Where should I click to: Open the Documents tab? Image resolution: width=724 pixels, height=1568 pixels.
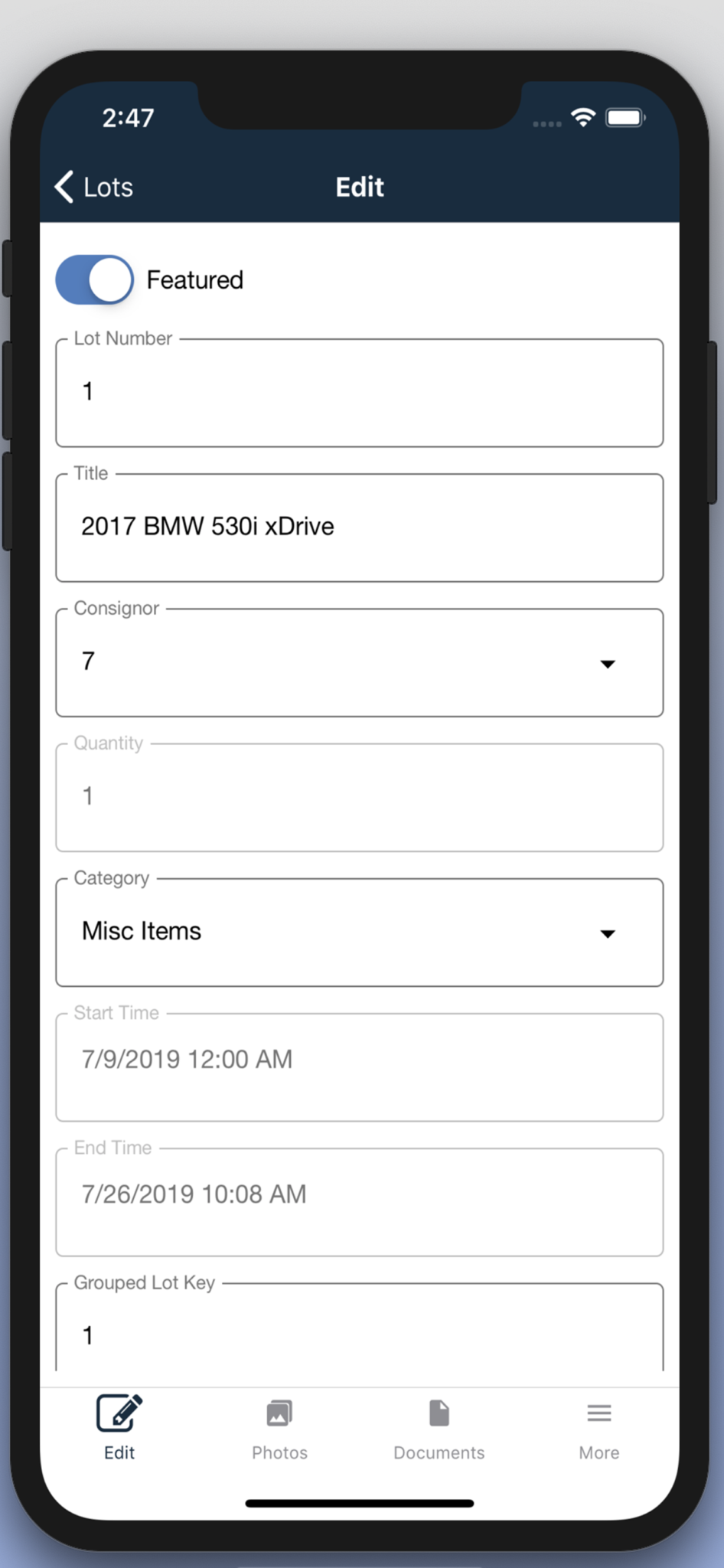439,1429
